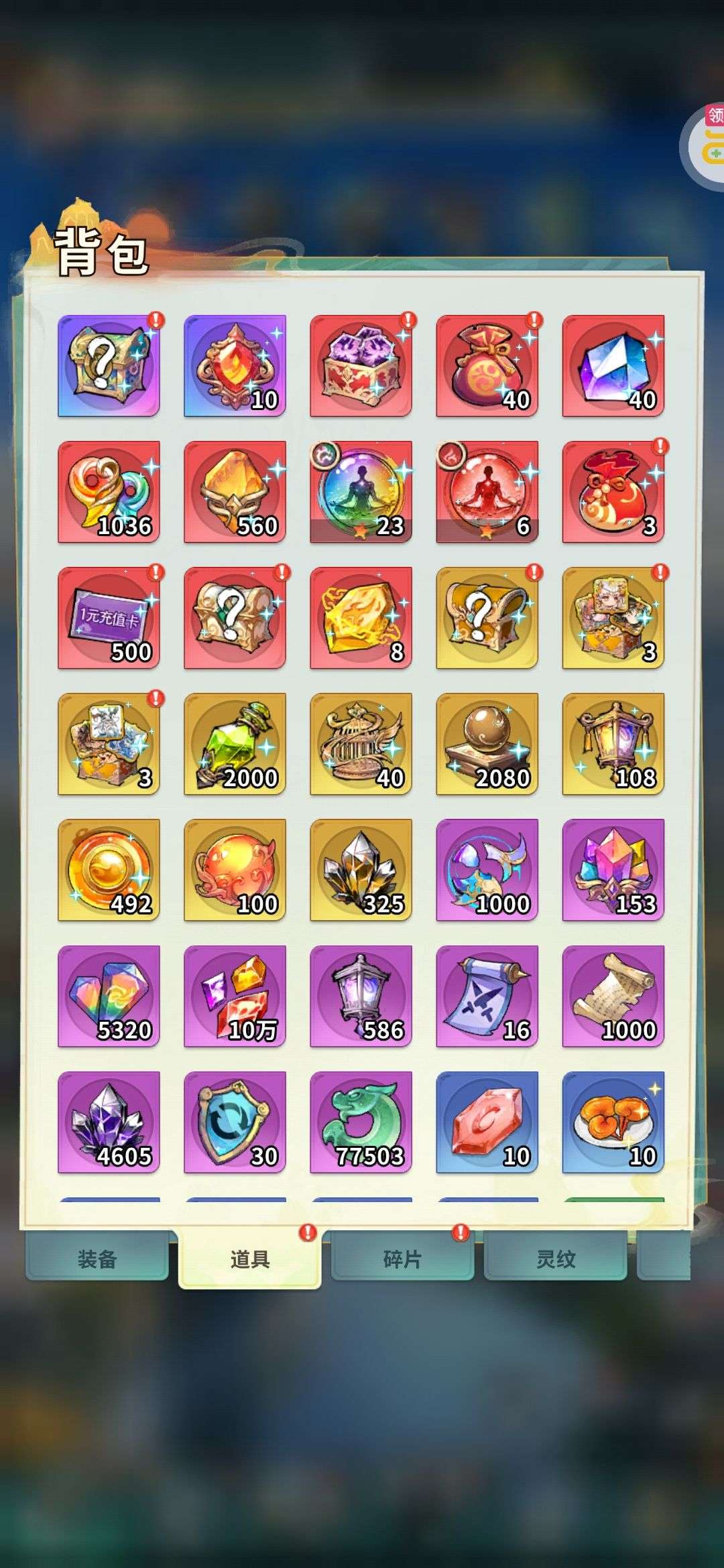Open the crystal ball item with 2080
Image resolution: width=724 pixels, height=1568 pixels.
click(x=487, y=744)
